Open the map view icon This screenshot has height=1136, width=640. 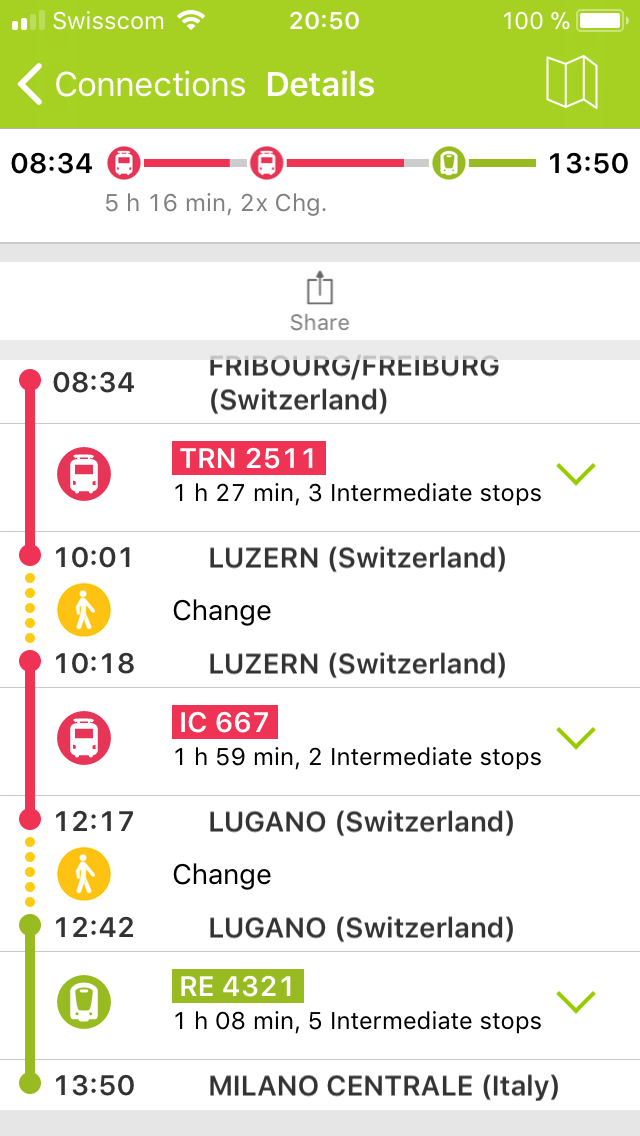pyautogui.click(x=571, y=83)
